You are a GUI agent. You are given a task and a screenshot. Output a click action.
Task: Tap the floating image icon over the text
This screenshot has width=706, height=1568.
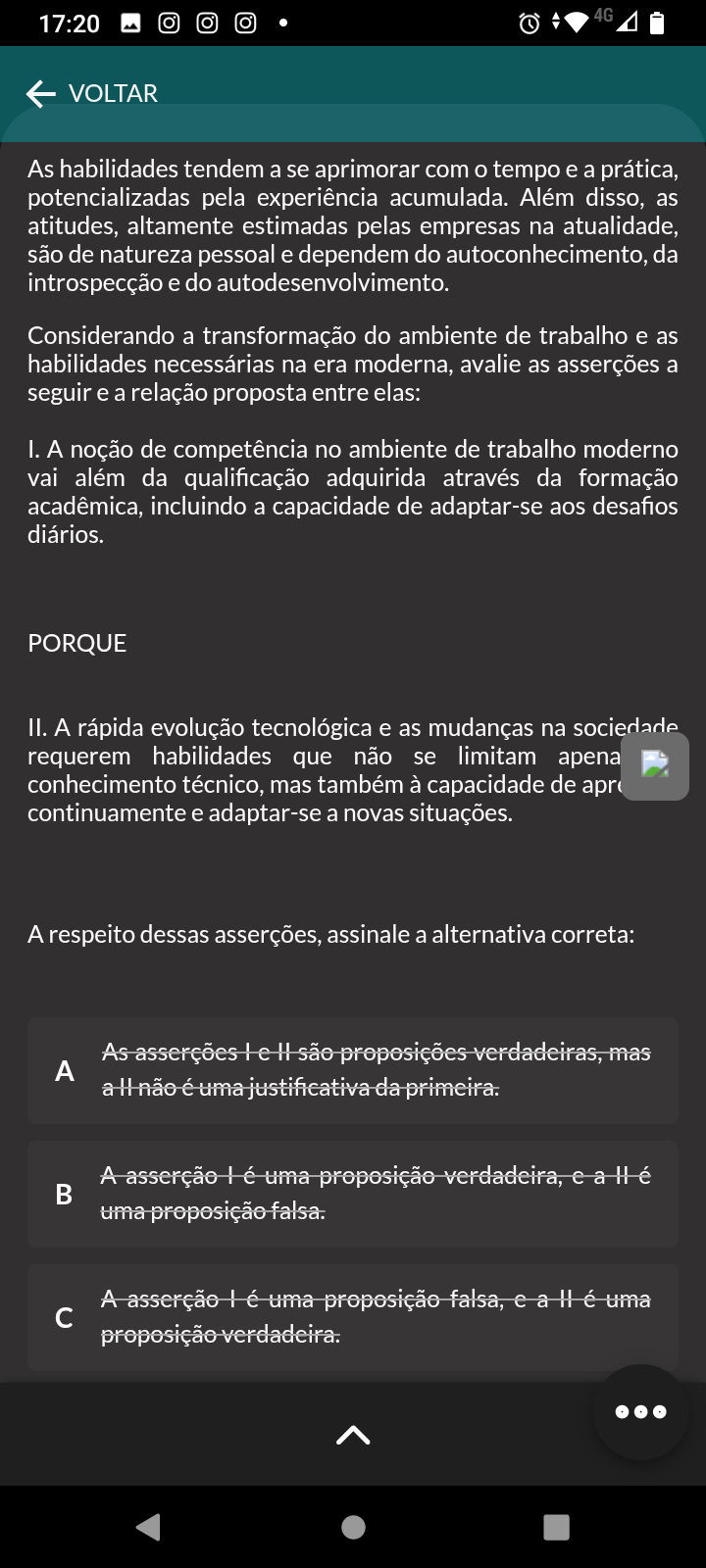[655, 765]
